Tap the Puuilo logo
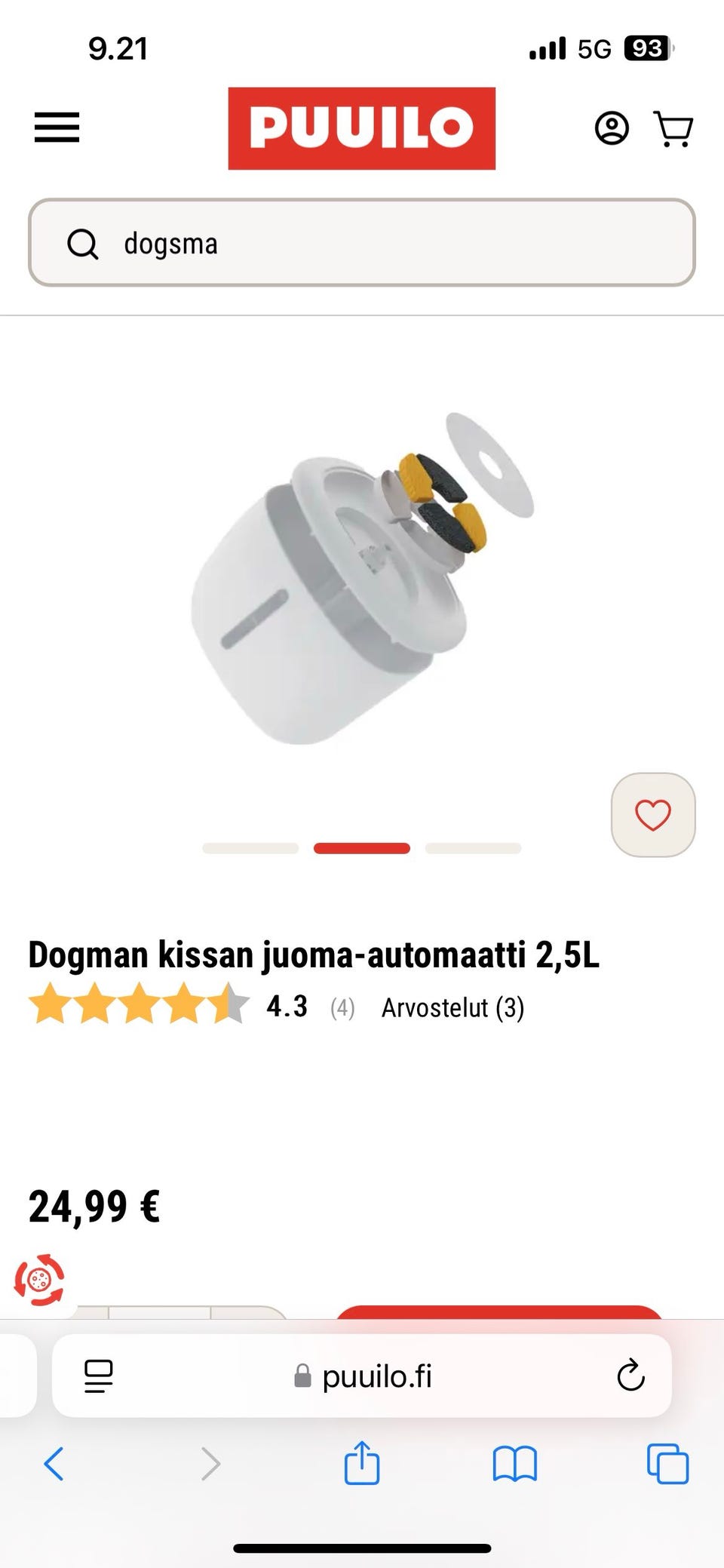The width and height of the screenshot is (724, 1568). pyautogui.click(x=360, y=128)
